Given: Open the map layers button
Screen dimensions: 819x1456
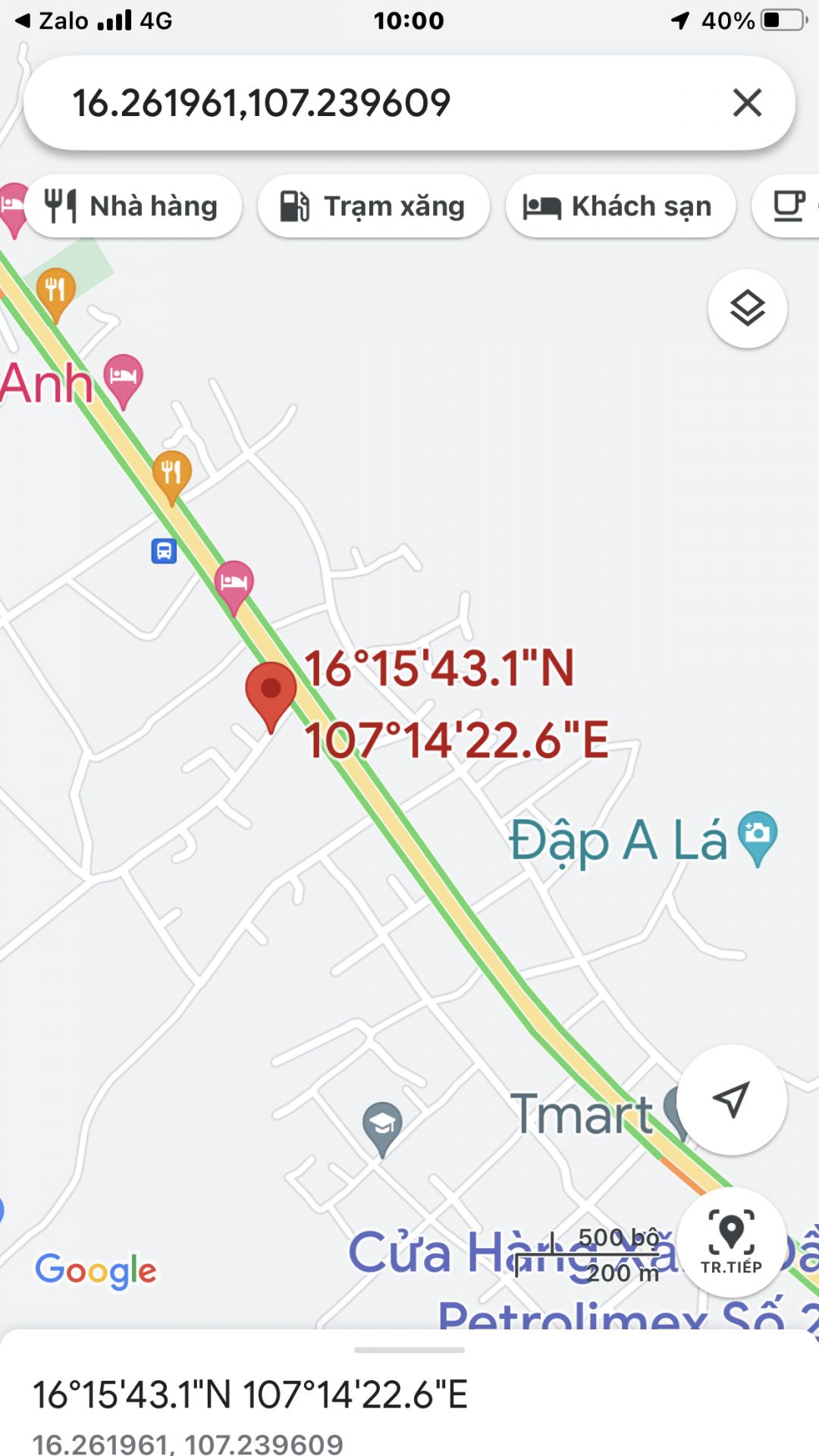Looking at the screenshot, I should [x=747, y=309].
